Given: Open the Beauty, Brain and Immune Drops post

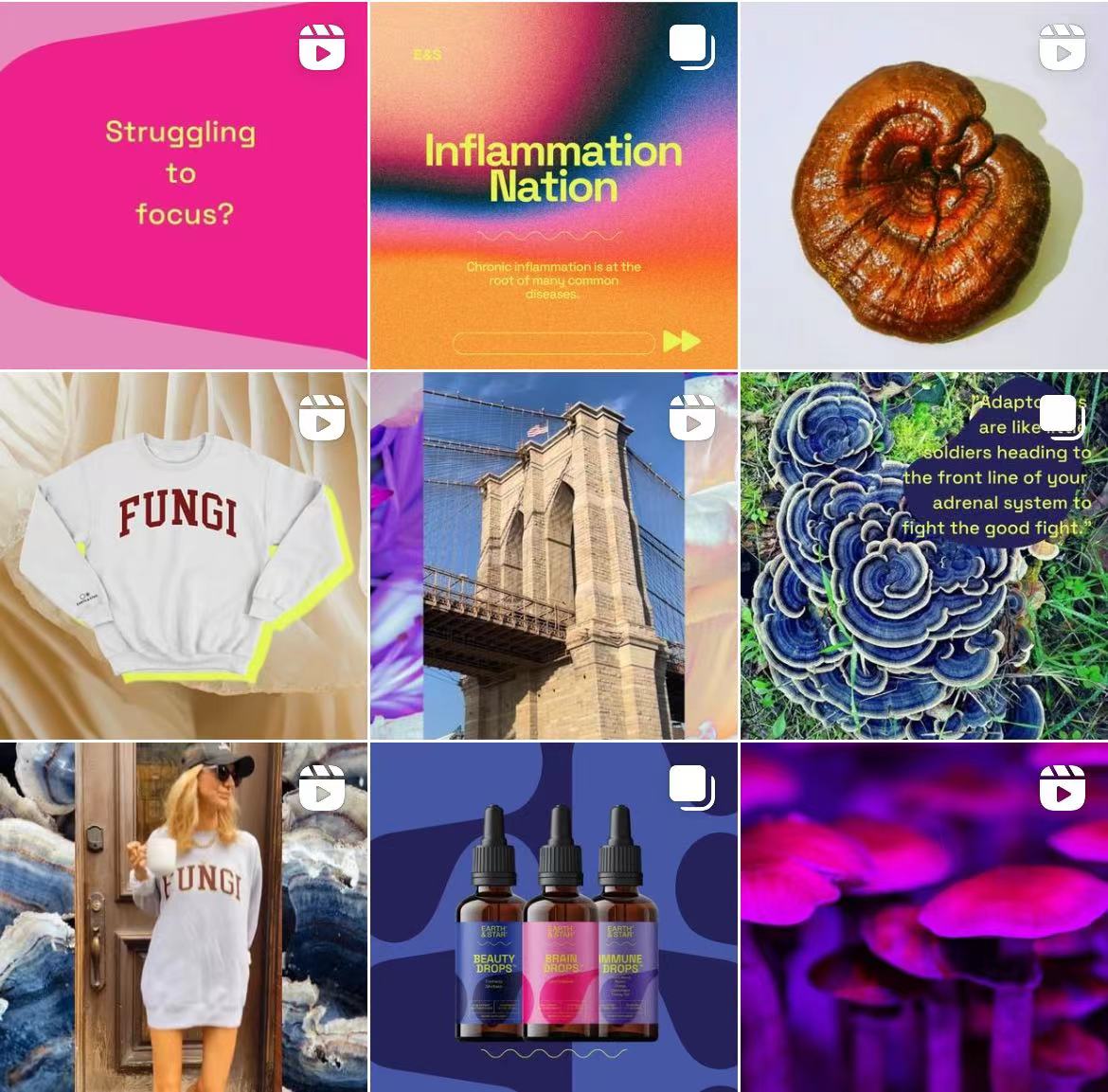Looking at the screenshot, I should pyautogui.click(x=553, y=917).
